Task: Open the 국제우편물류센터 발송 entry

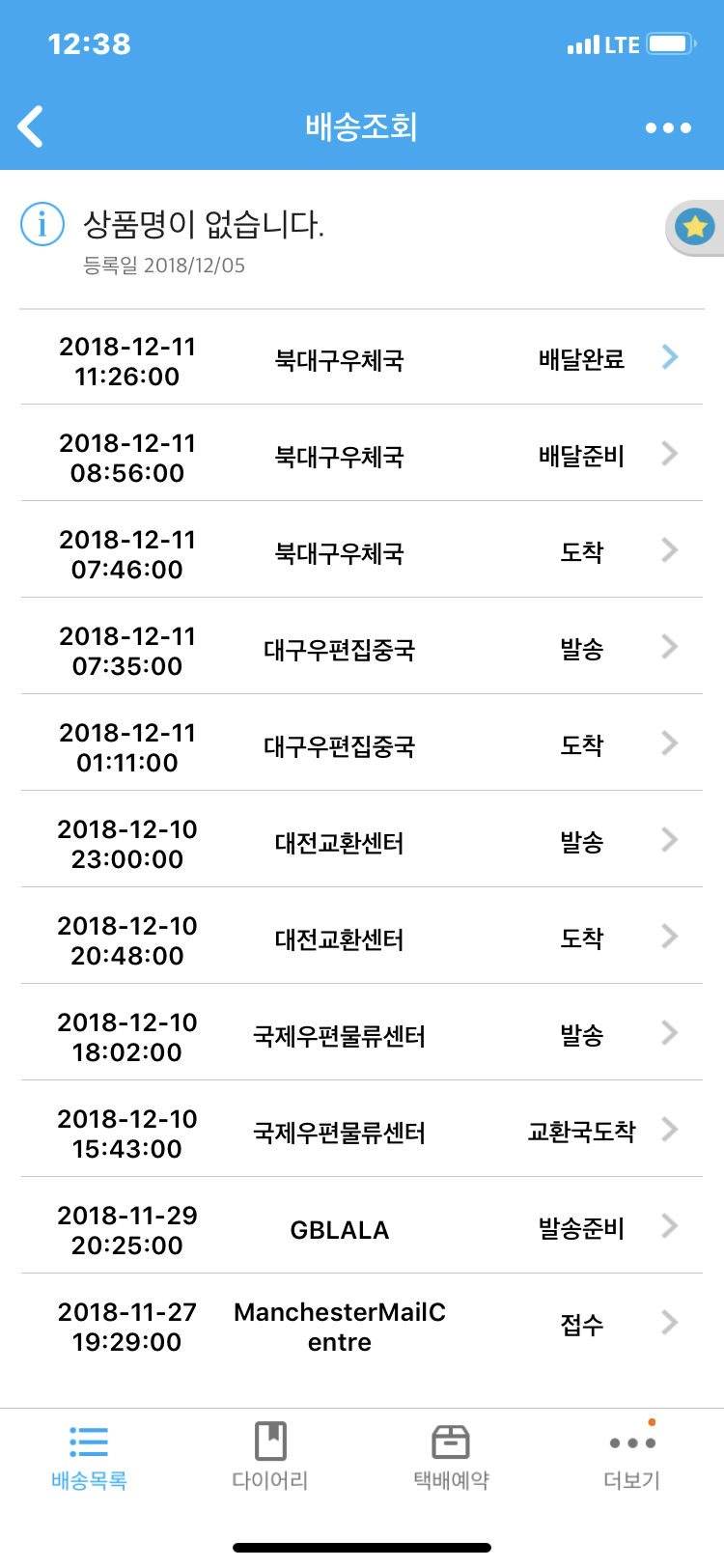Action: [x=362, y=1034]
